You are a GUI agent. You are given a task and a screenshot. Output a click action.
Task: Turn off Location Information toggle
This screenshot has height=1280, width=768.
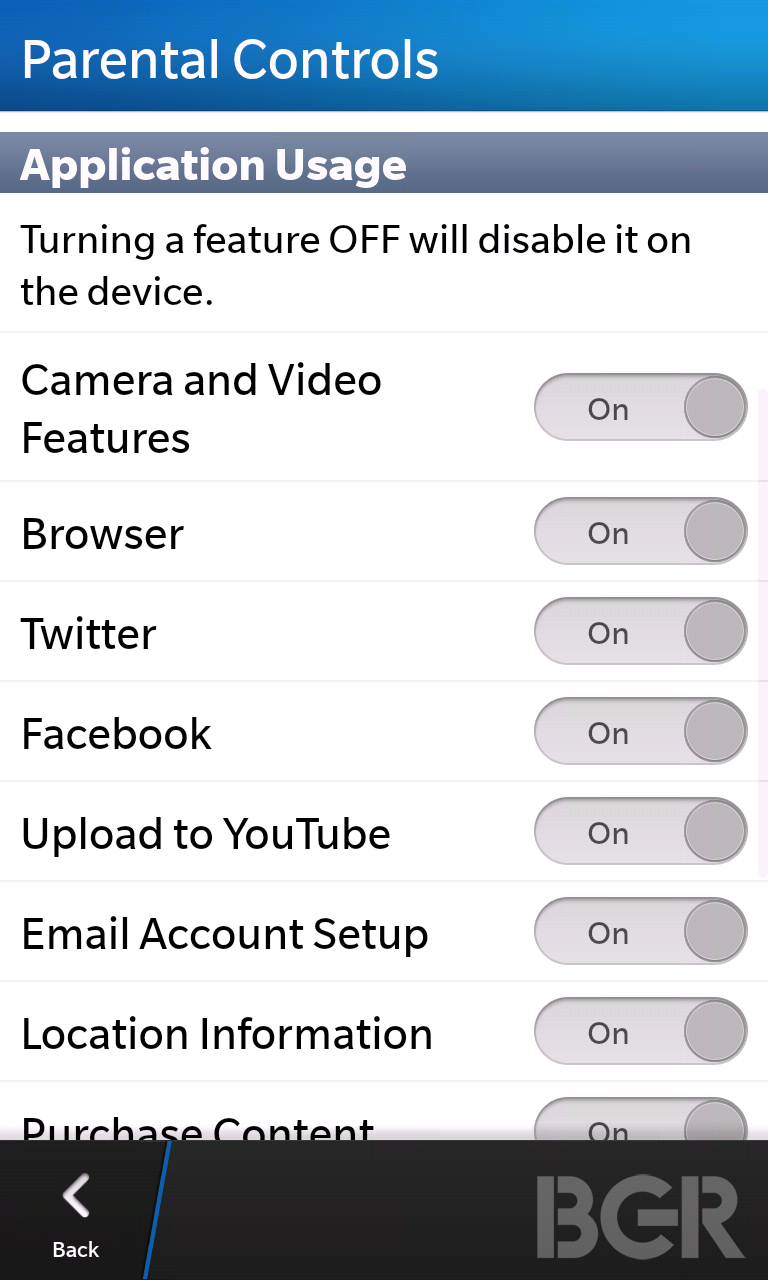641,1031
